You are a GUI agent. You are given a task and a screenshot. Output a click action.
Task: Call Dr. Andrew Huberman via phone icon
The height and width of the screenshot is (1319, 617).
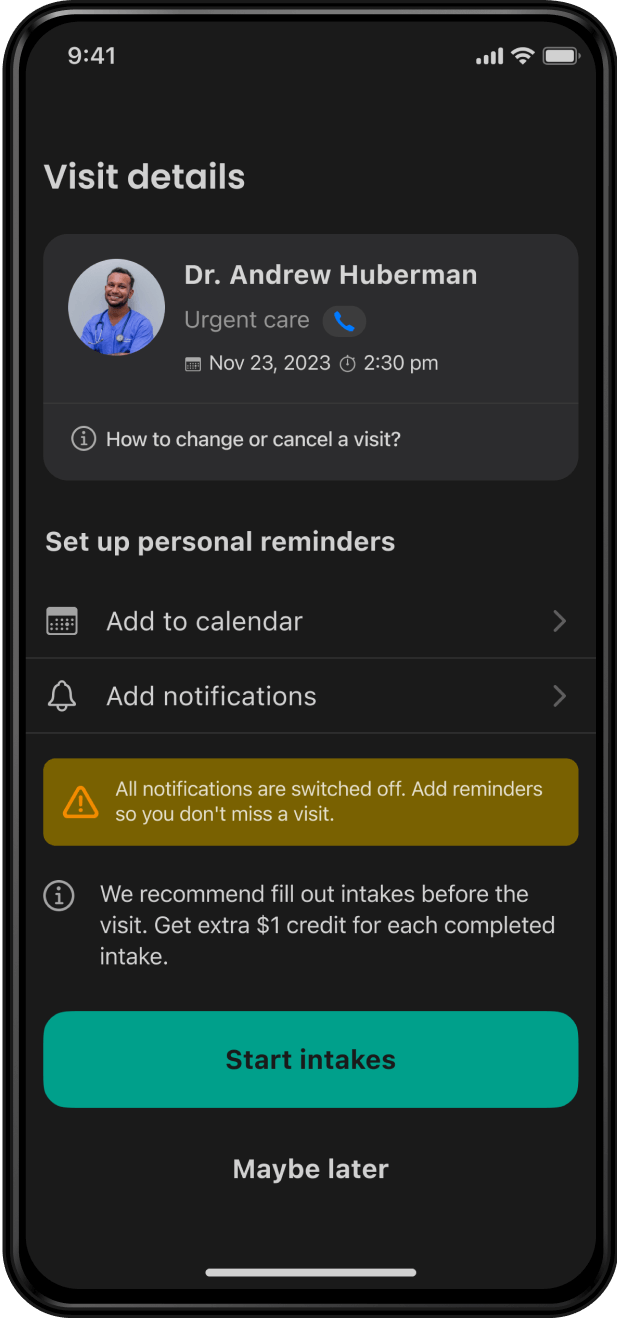[x=344, y=321]
